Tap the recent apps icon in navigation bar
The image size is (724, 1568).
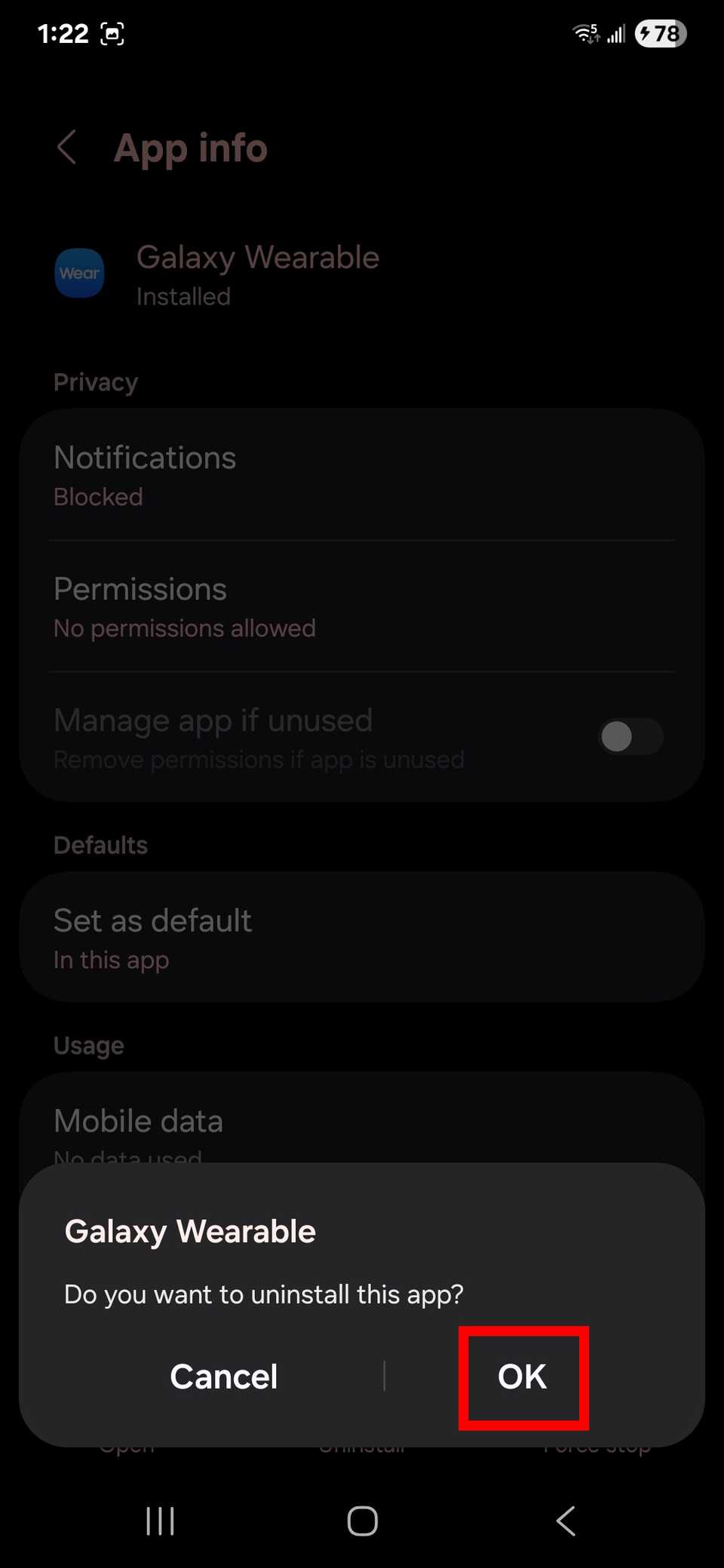tap(160, 1521)
